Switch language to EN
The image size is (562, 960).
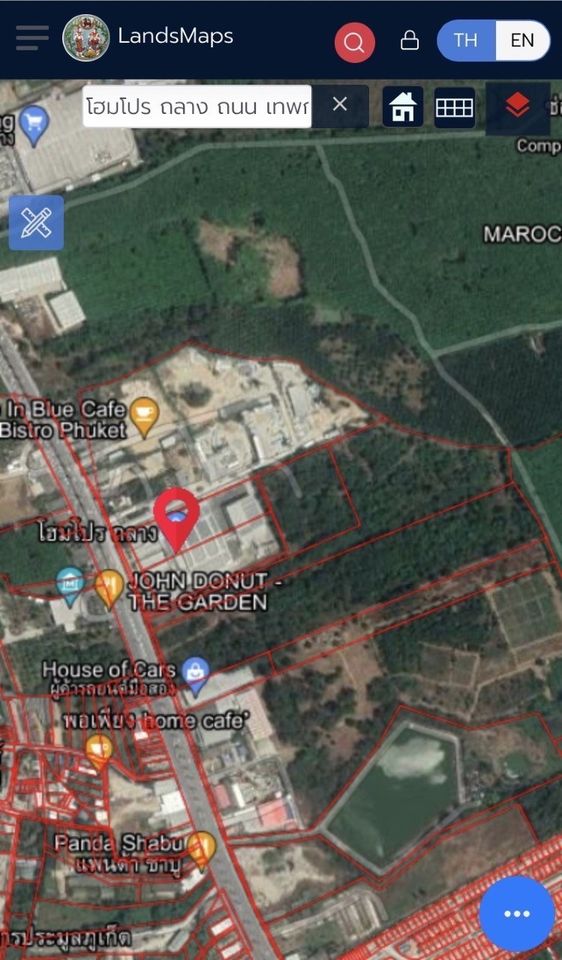[522, 40]
